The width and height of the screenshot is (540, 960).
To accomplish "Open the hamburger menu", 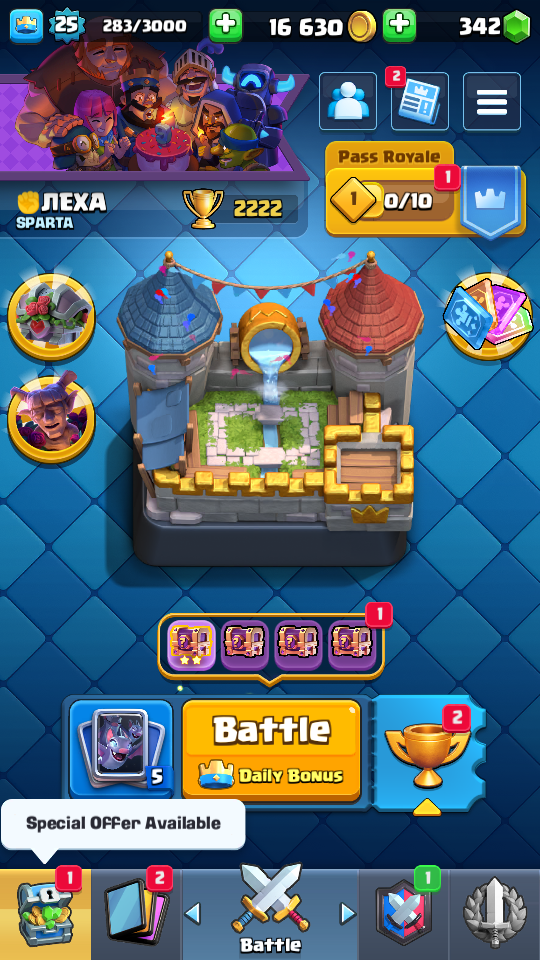I will (492, 102).
